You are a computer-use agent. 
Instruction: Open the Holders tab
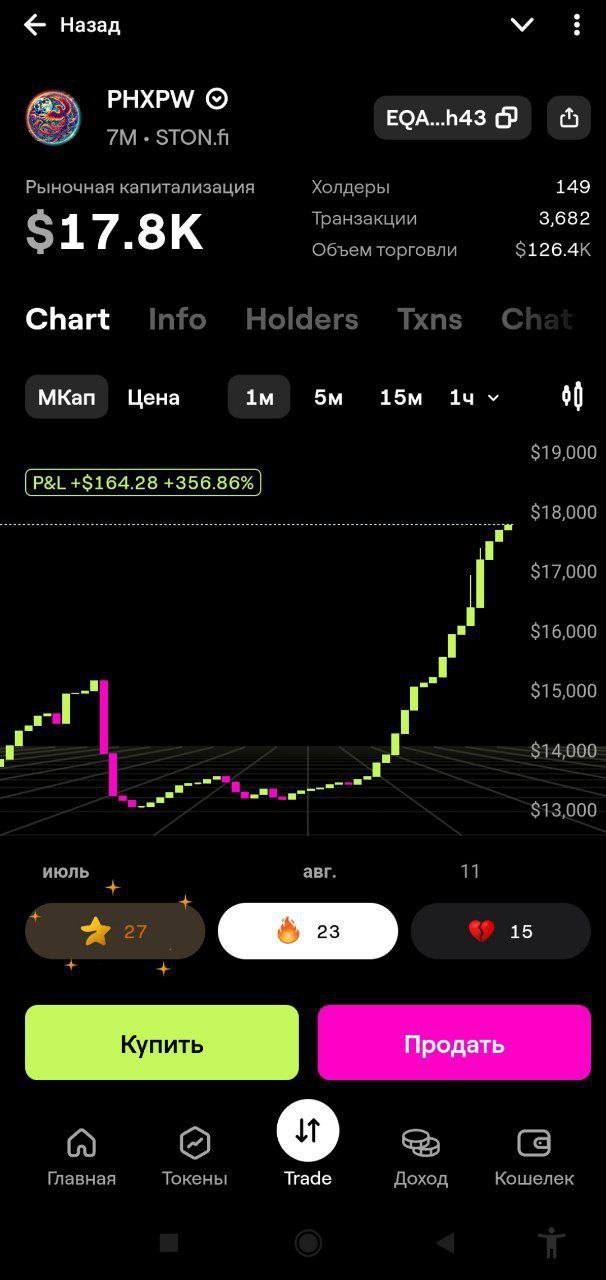tap(301, 319)
